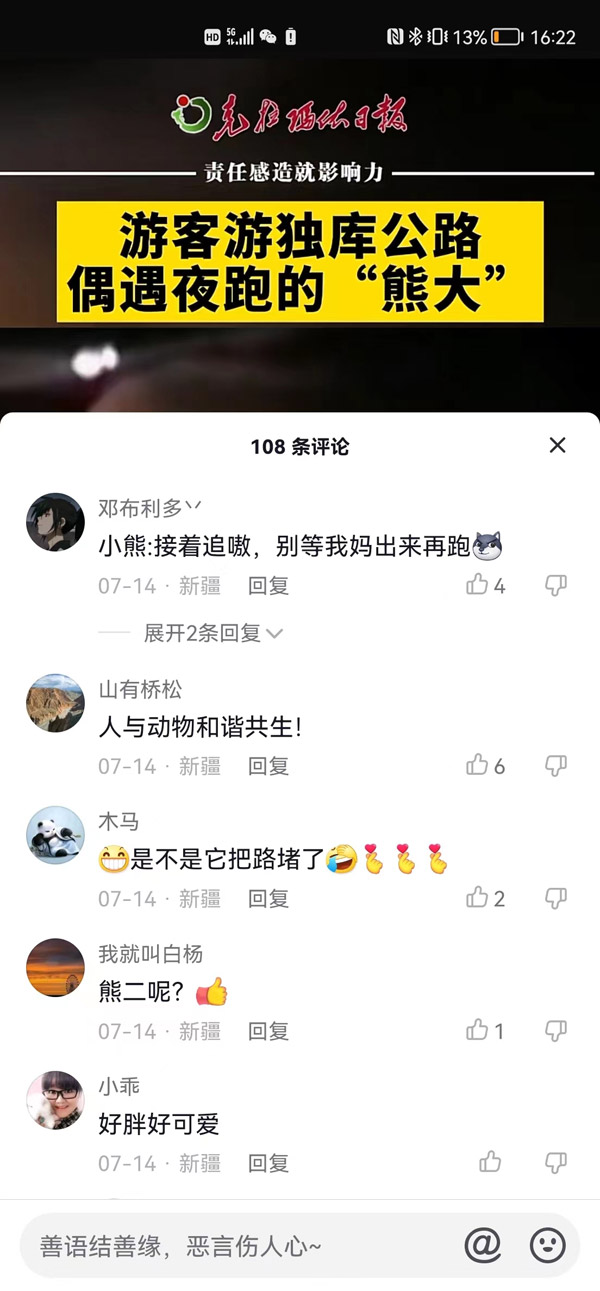Viewport: 600px width, 1291px height.
Task: Open 小乖's profile avatar
Action: point(55,1100)
